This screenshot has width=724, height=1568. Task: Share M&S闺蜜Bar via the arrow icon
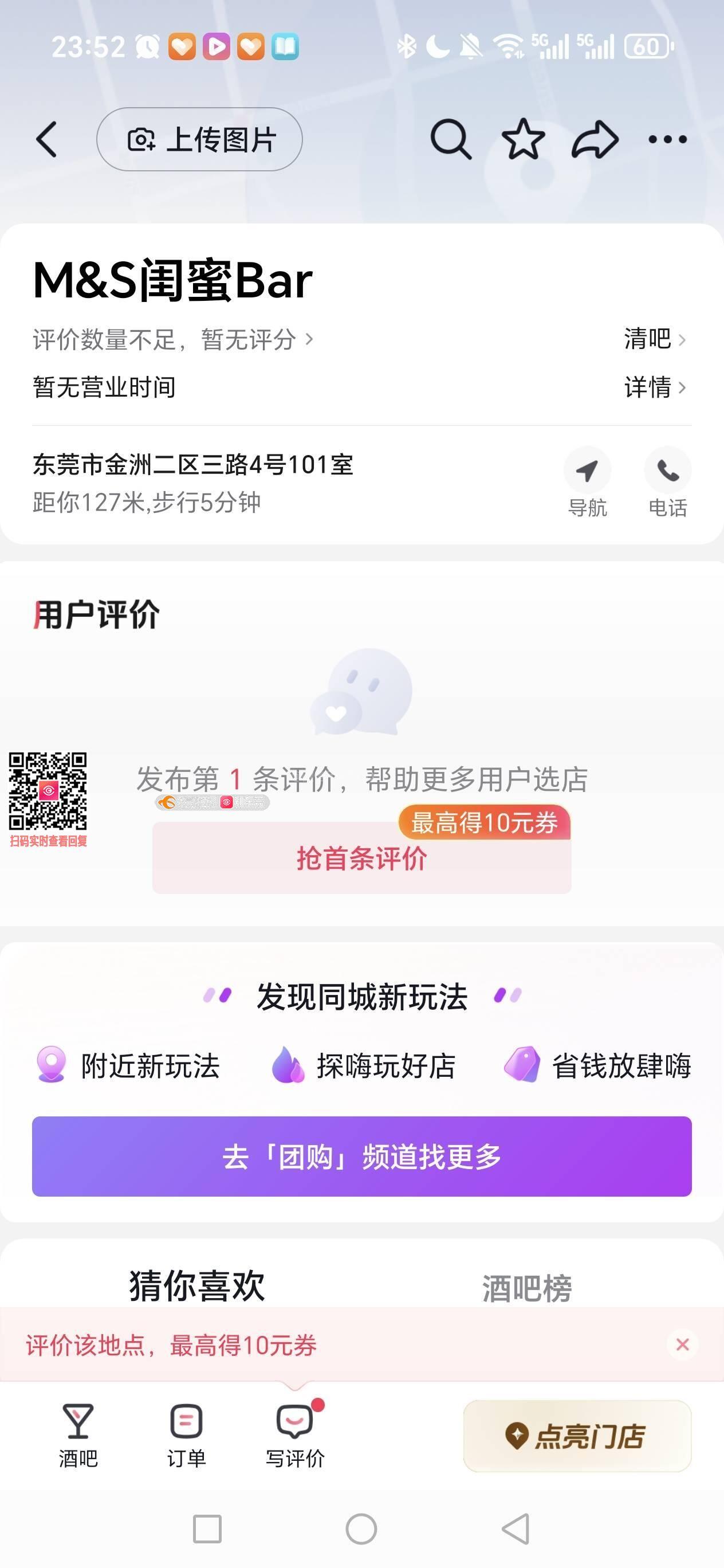(595, 139)
